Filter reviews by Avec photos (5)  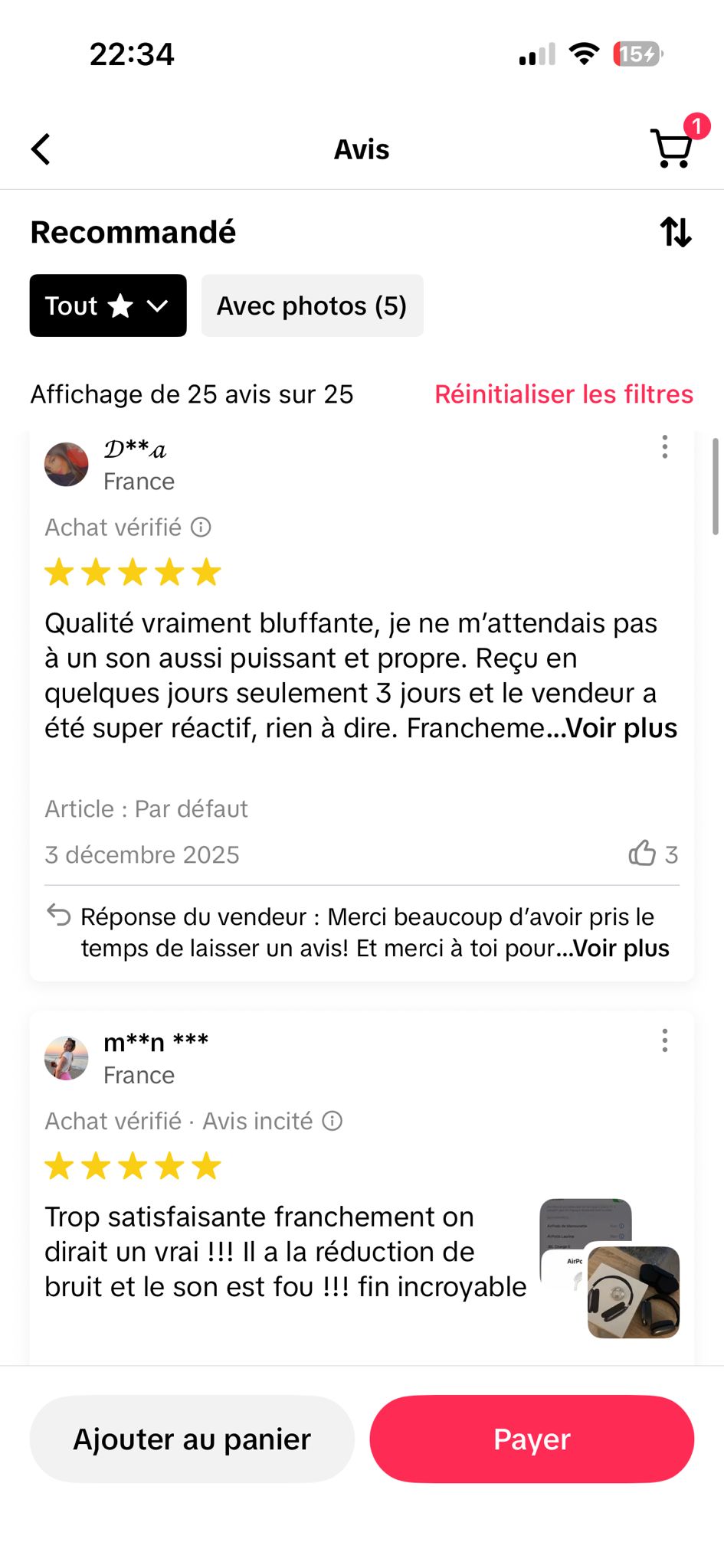312,305
